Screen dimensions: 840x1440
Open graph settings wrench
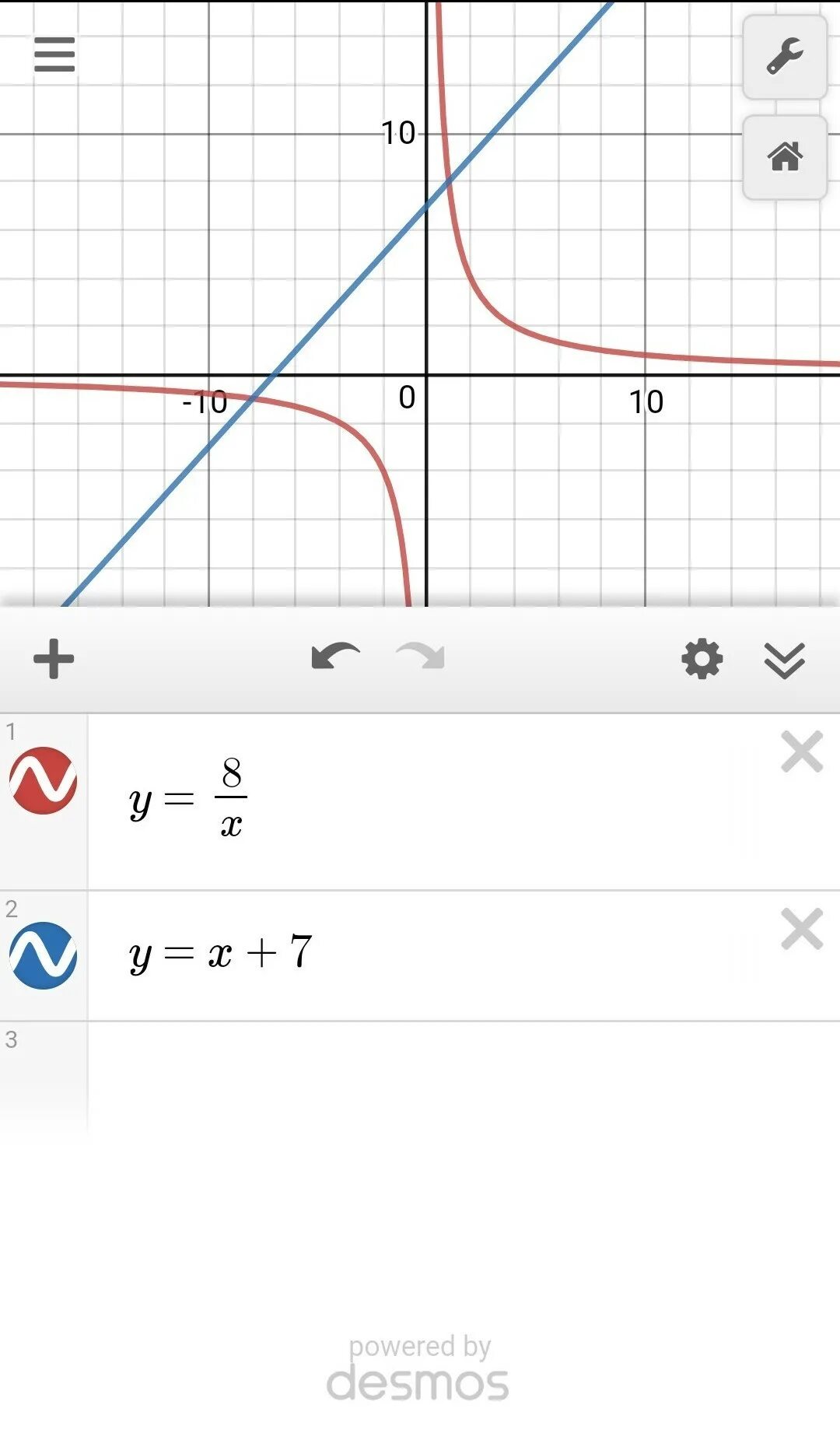(785, 57)
